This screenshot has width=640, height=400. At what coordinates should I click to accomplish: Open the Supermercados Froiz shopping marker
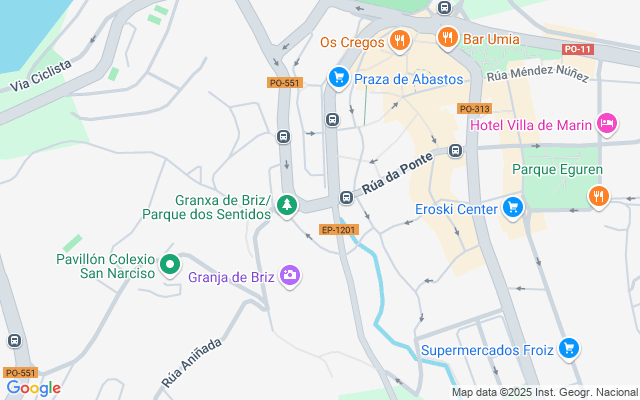[569, 349]
